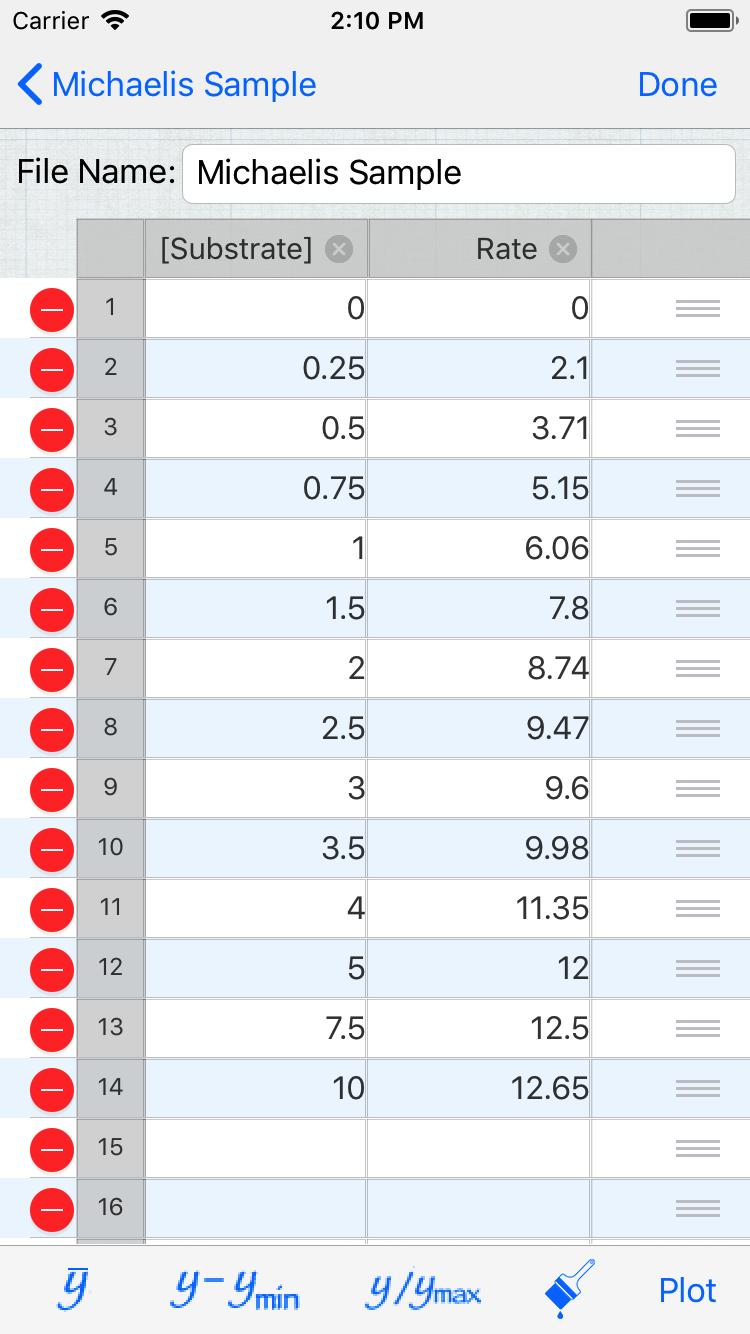
Task: Edit the substrate cell showing 7.5
Action: tap(256, 1029)
